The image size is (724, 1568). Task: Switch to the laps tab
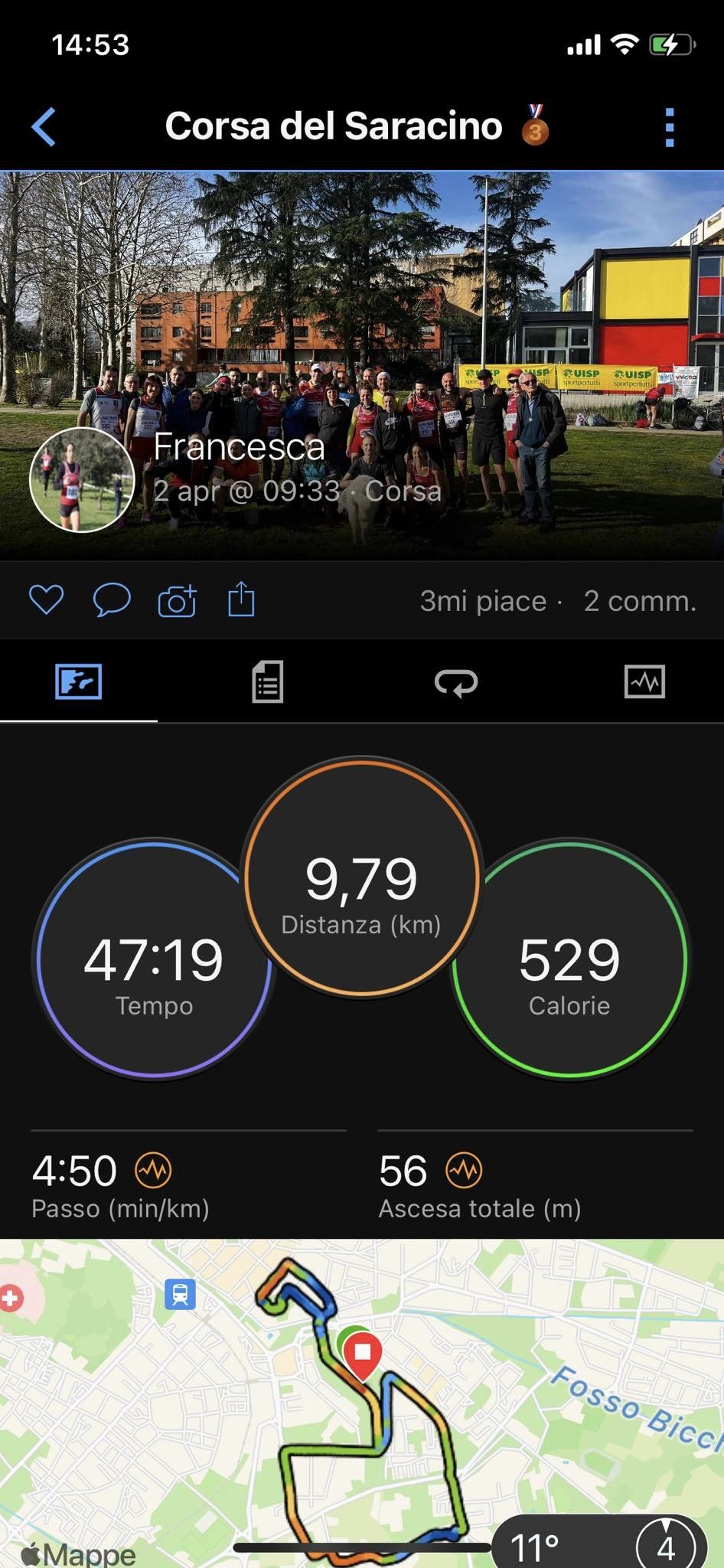tap(456, 681)
